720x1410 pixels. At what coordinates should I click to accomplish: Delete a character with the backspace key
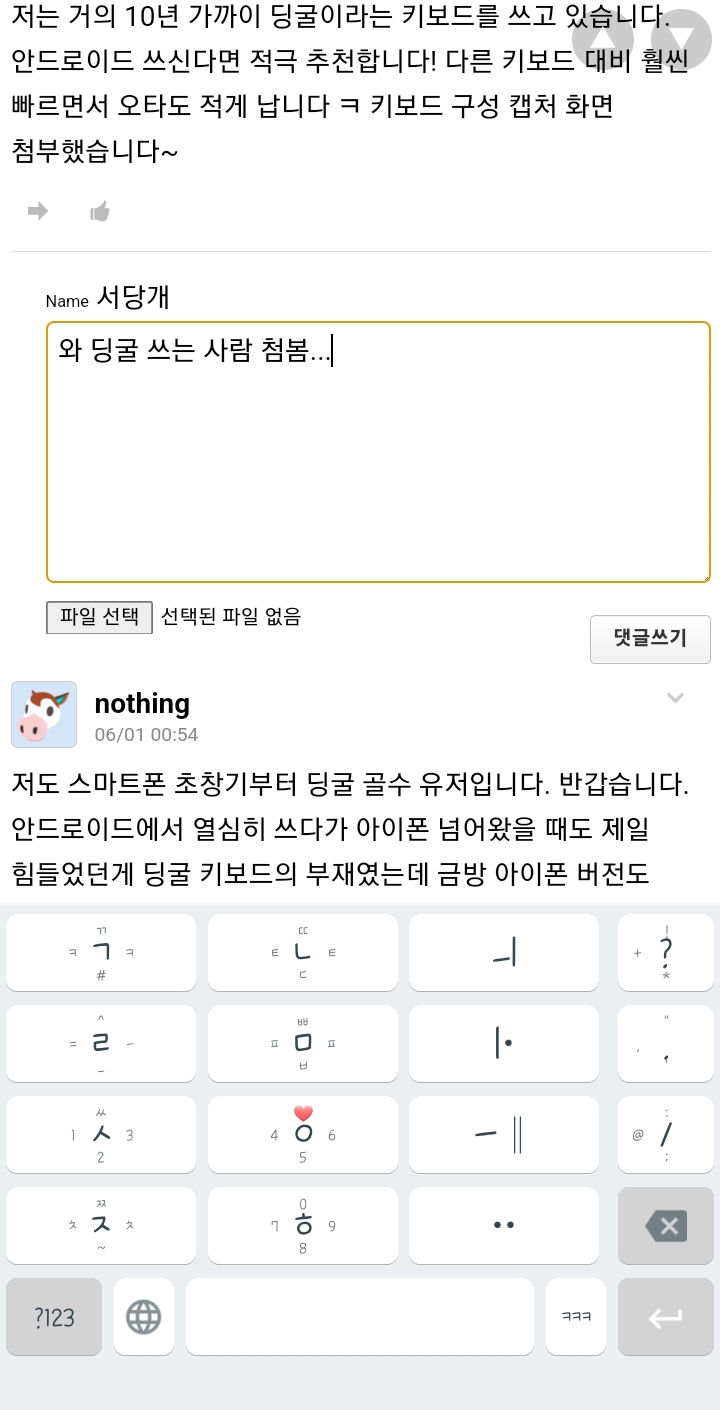pos(665,1225)
